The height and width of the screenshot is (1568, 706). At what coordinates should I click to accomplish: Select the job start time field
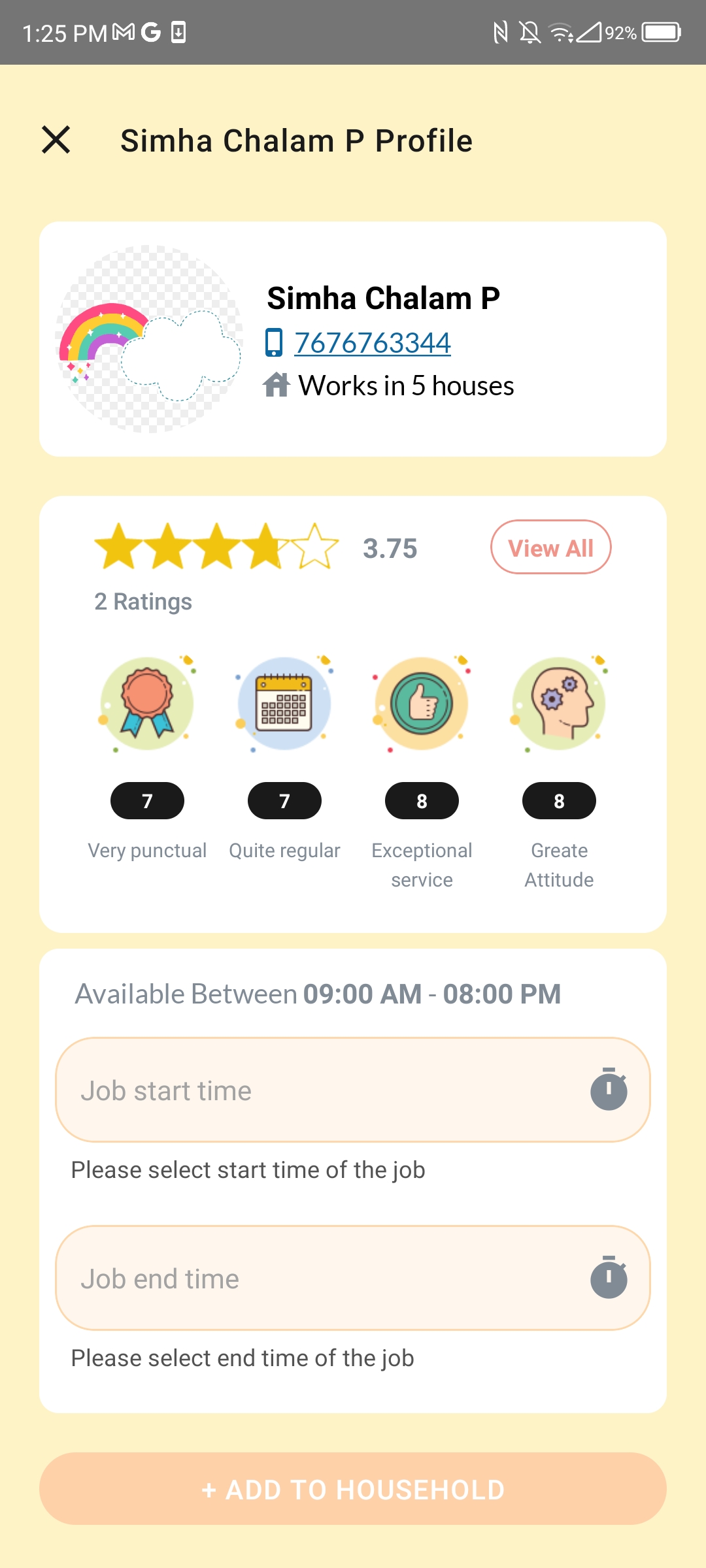pyautogui.click(x=353, y=1090)
